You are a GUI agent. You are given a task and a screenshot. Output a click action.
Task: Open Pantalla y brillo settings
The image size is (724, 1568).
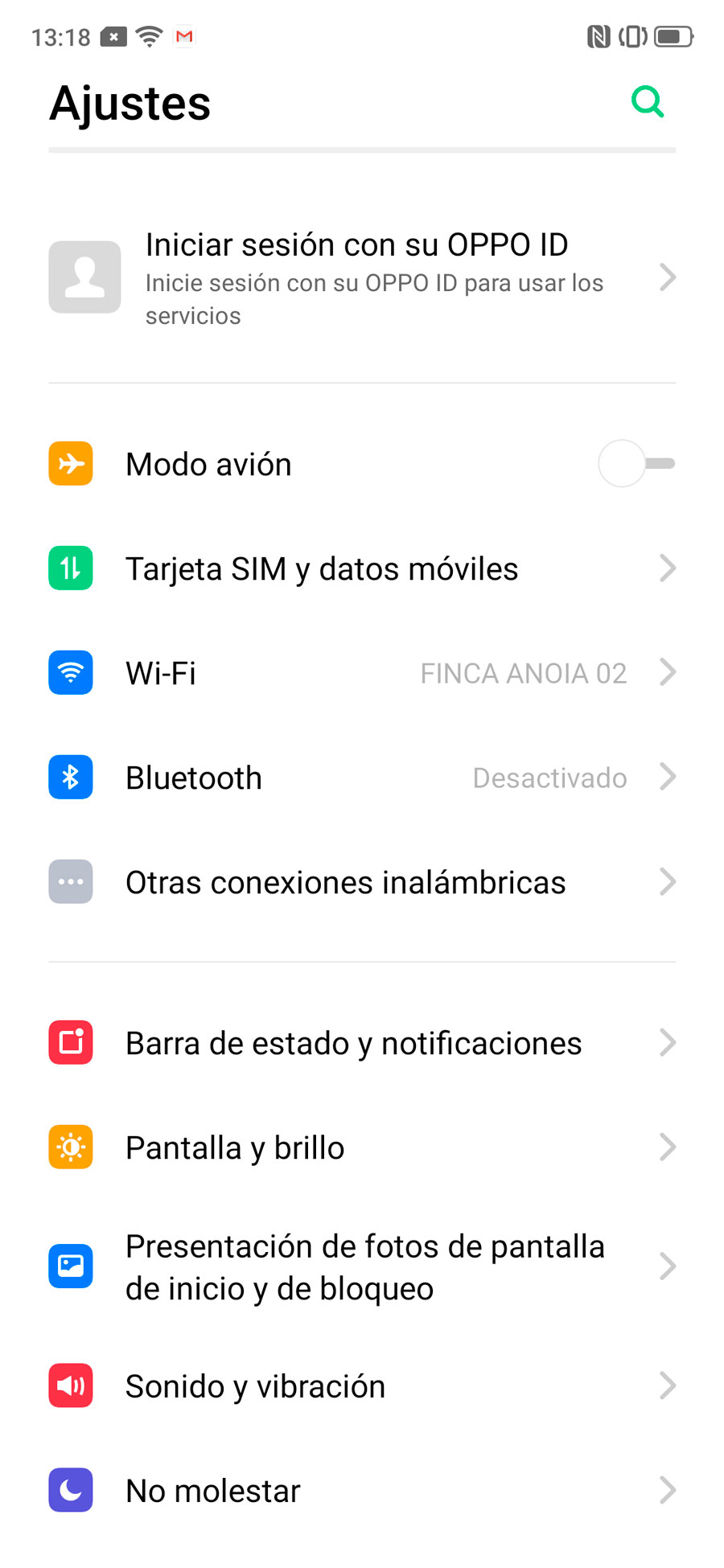coord(362,1147)
